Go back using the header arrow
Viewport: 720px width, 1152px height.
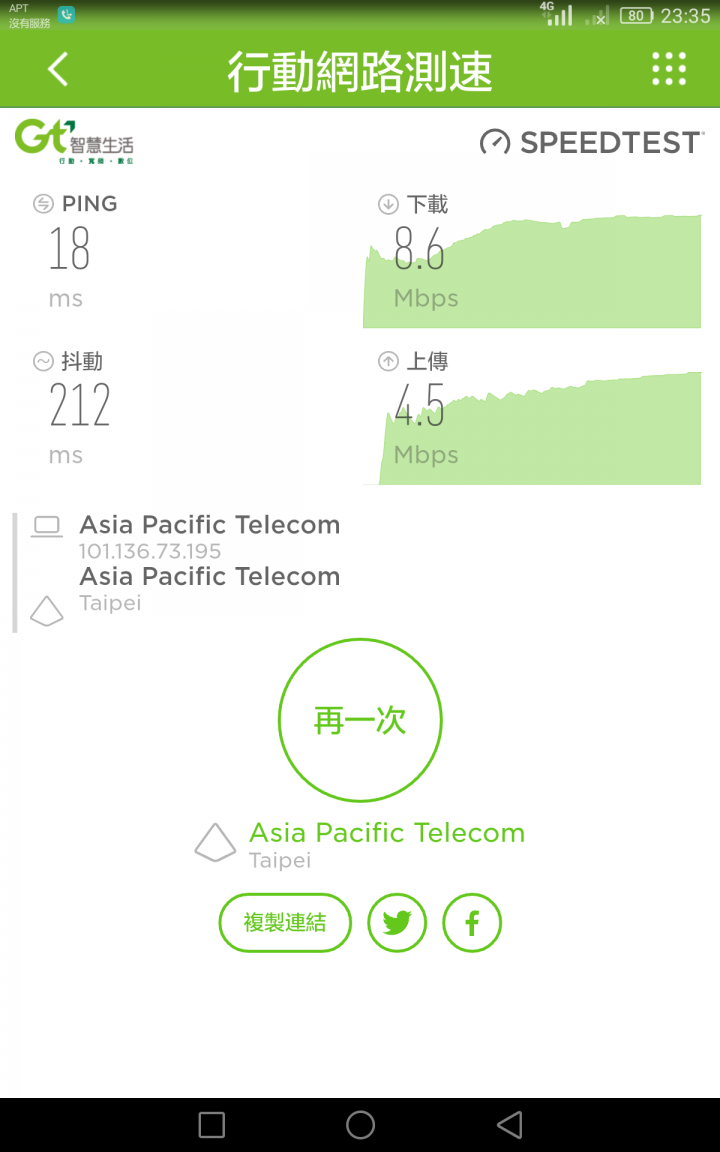58,70
